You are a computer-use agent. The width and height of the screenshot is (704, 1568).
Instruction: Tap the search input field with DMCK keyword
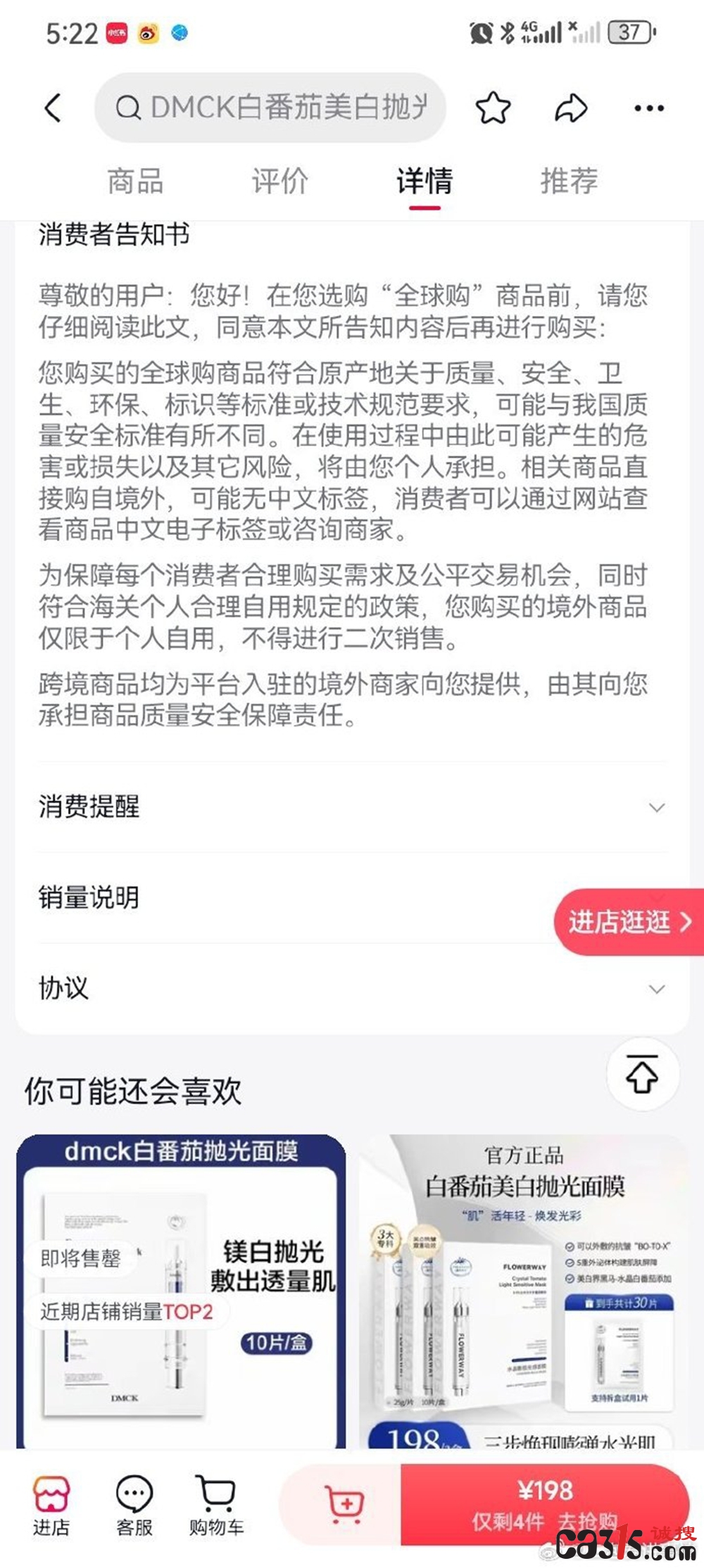pos(282,107)
